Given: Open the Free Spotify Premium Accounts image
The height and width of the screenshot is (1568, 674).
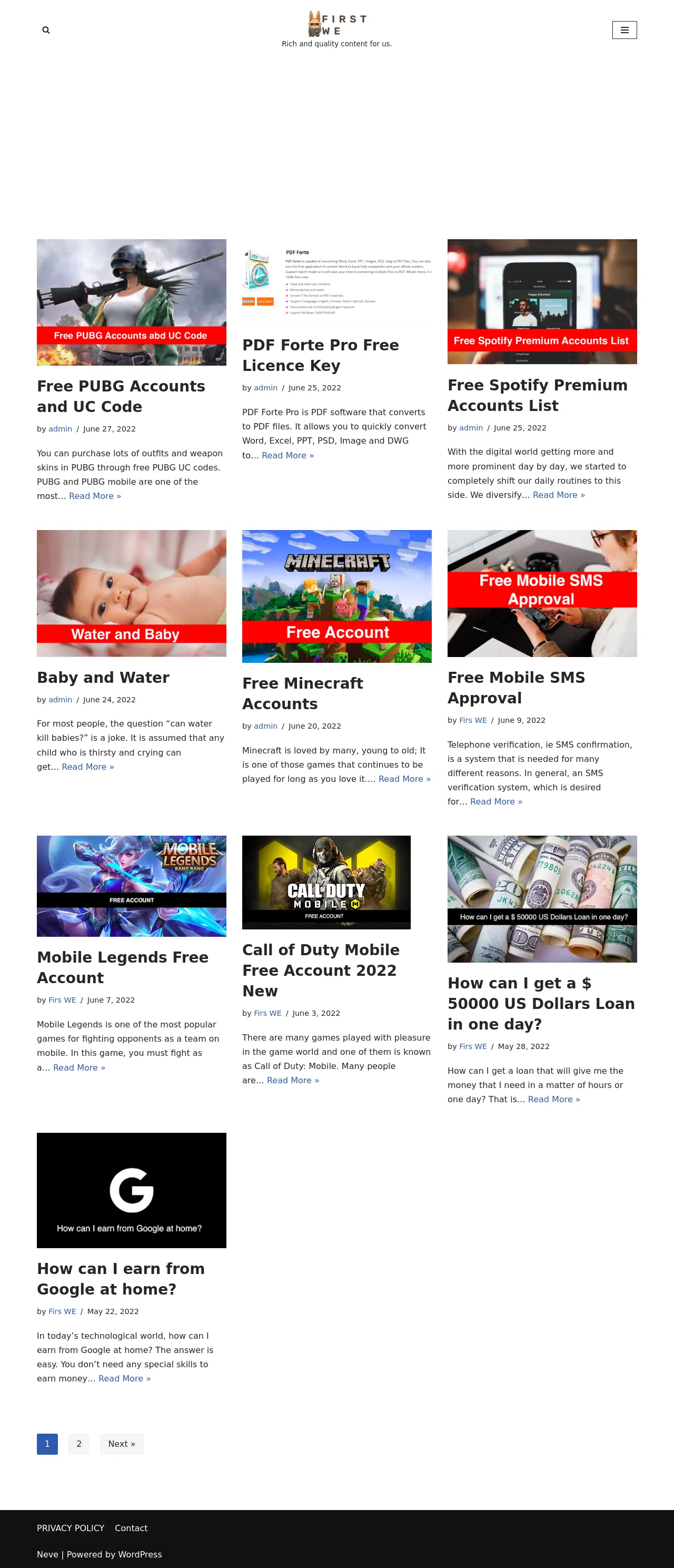Looking at the screenshot, I should click(542, 301).
